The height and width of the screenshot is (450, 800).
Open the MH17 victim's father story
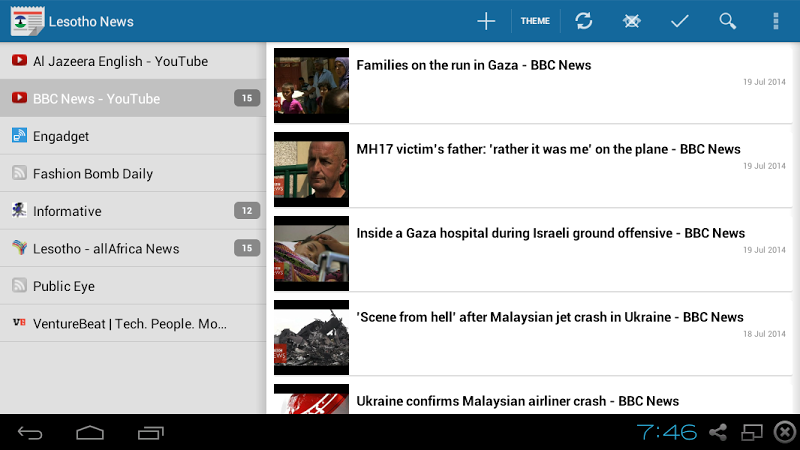tap(548, 150)
